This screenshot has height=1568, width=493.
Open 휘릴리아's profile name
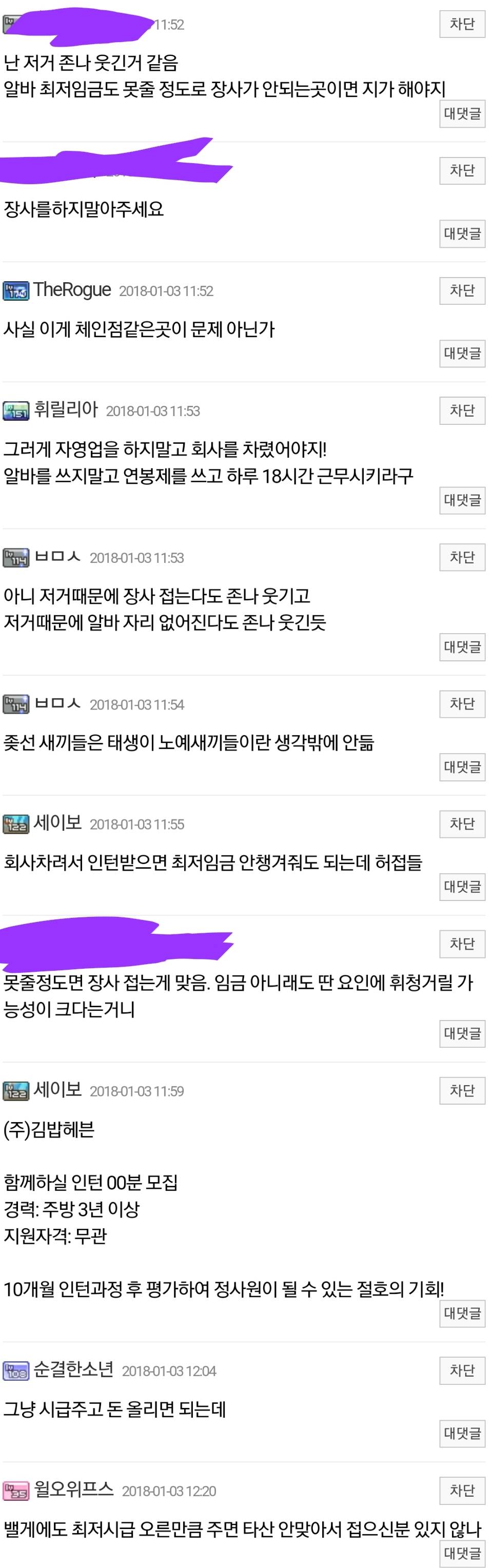coord(66,409)
